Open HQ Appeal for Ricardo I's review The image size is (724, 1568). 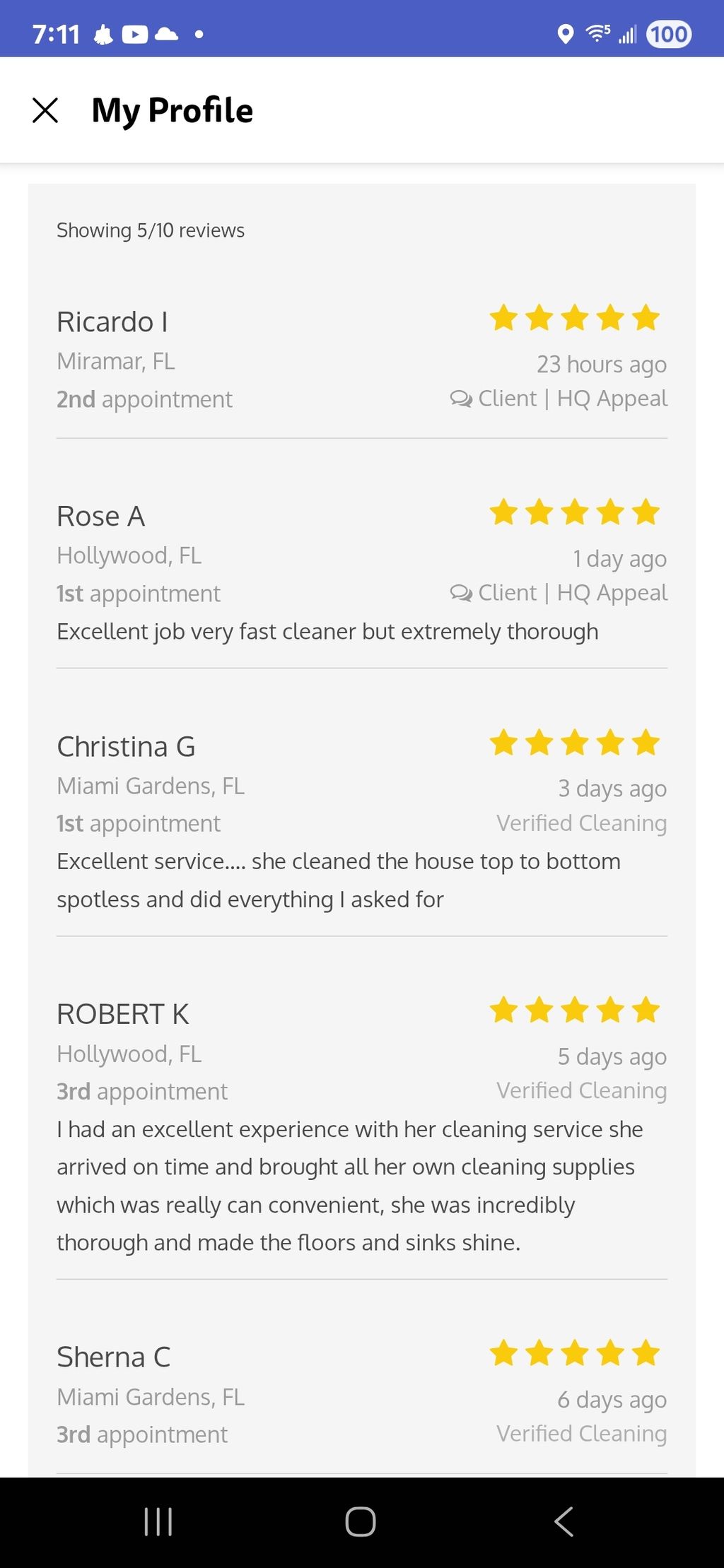(x=612, y=399)
